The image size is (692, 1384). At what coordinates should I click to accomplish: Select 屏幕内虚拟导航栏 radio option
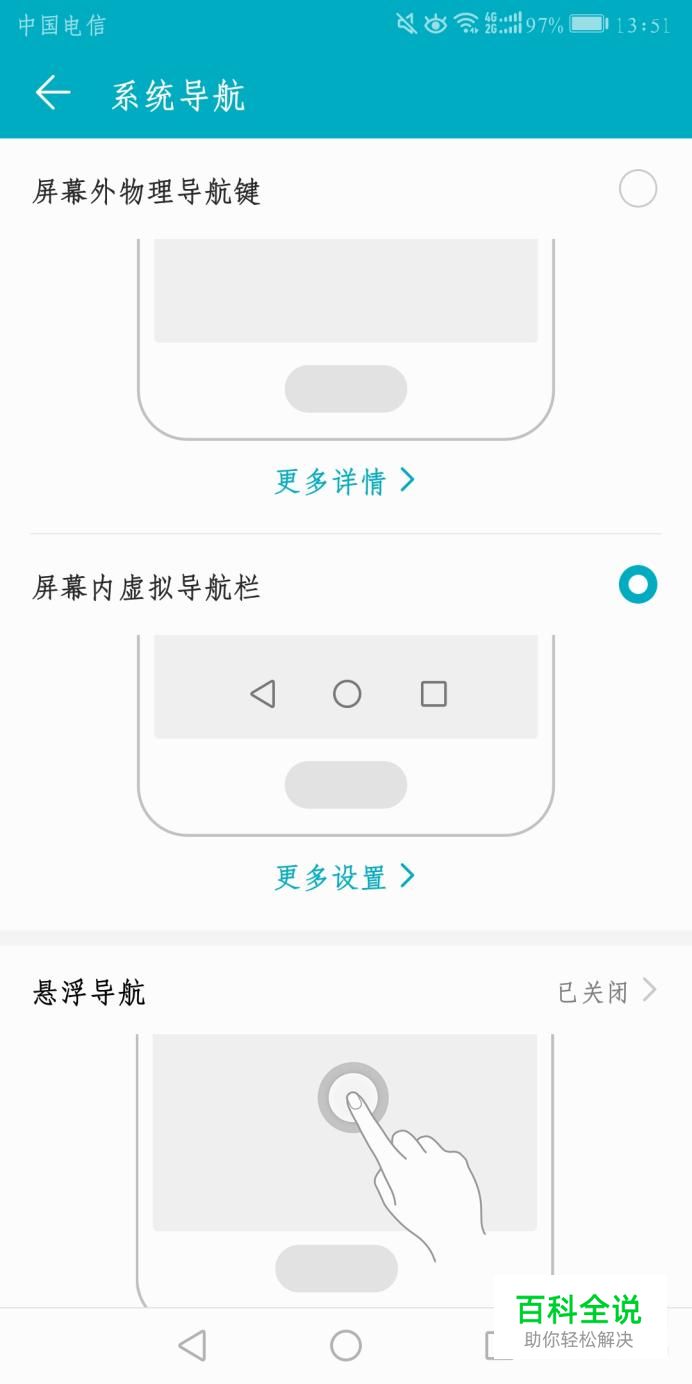click(638, 584)
